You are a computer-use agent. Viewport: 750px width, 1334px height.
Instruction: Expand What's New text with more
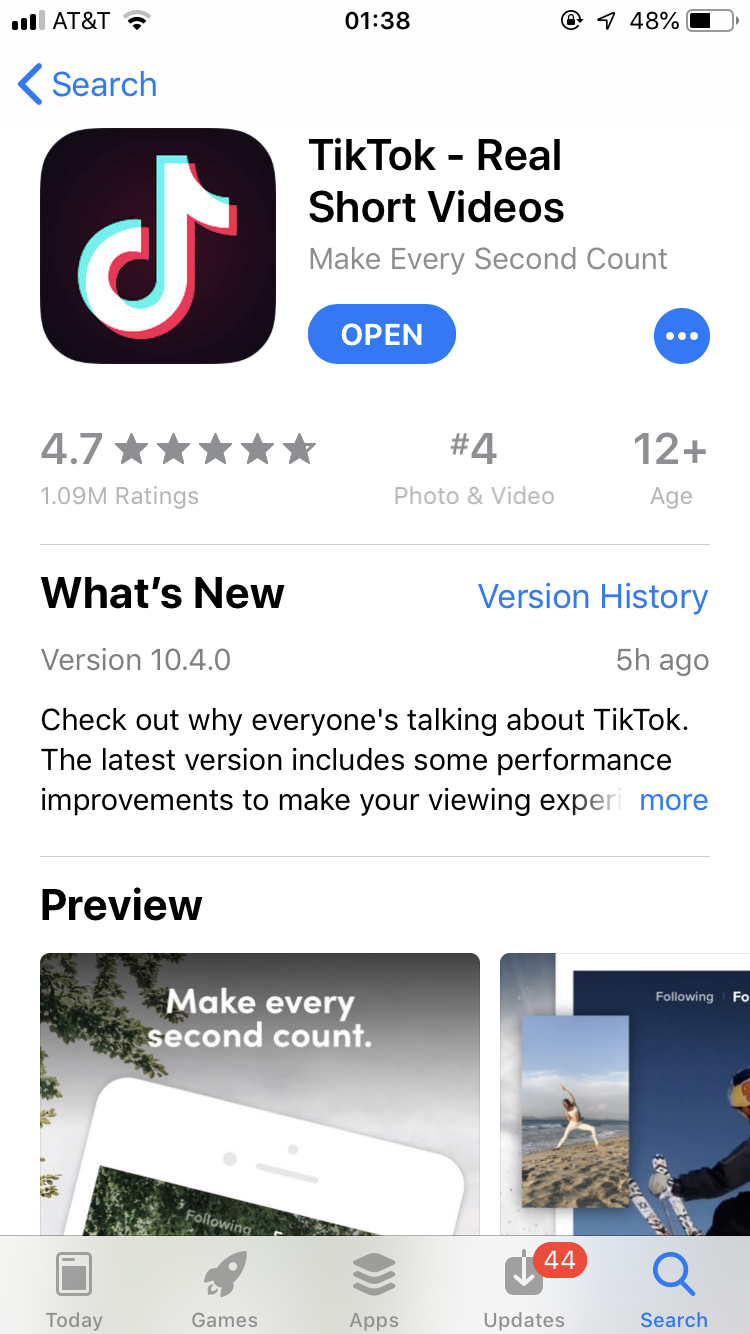click(673, 800)
